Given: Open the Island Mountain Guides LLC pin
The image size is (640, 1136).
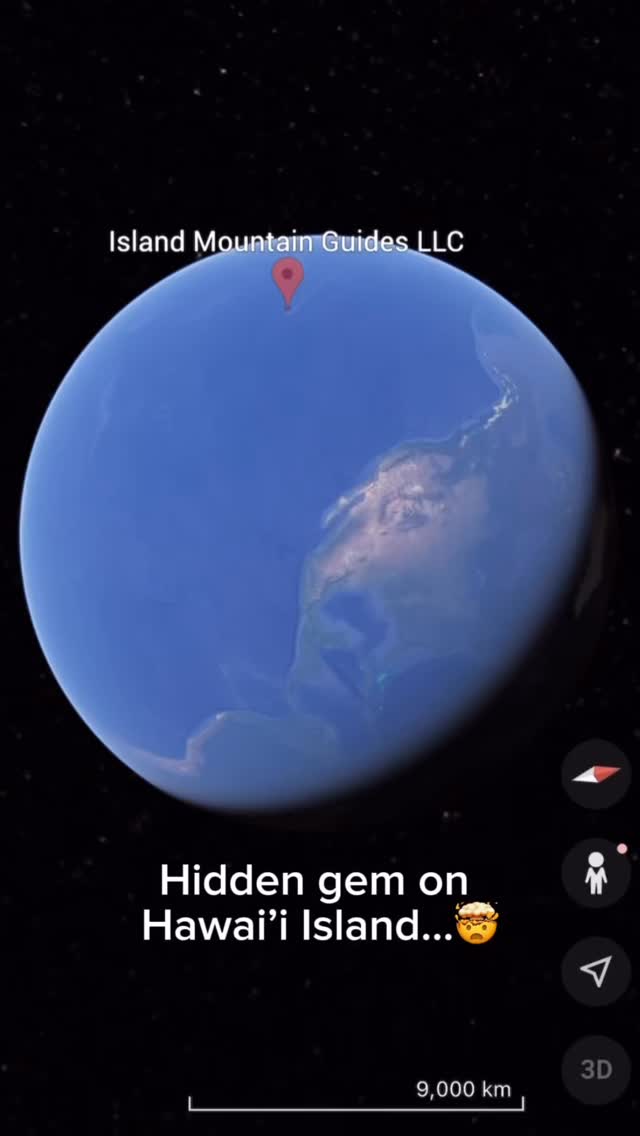Looking at the screenshot, I should [x=288, y=281].
